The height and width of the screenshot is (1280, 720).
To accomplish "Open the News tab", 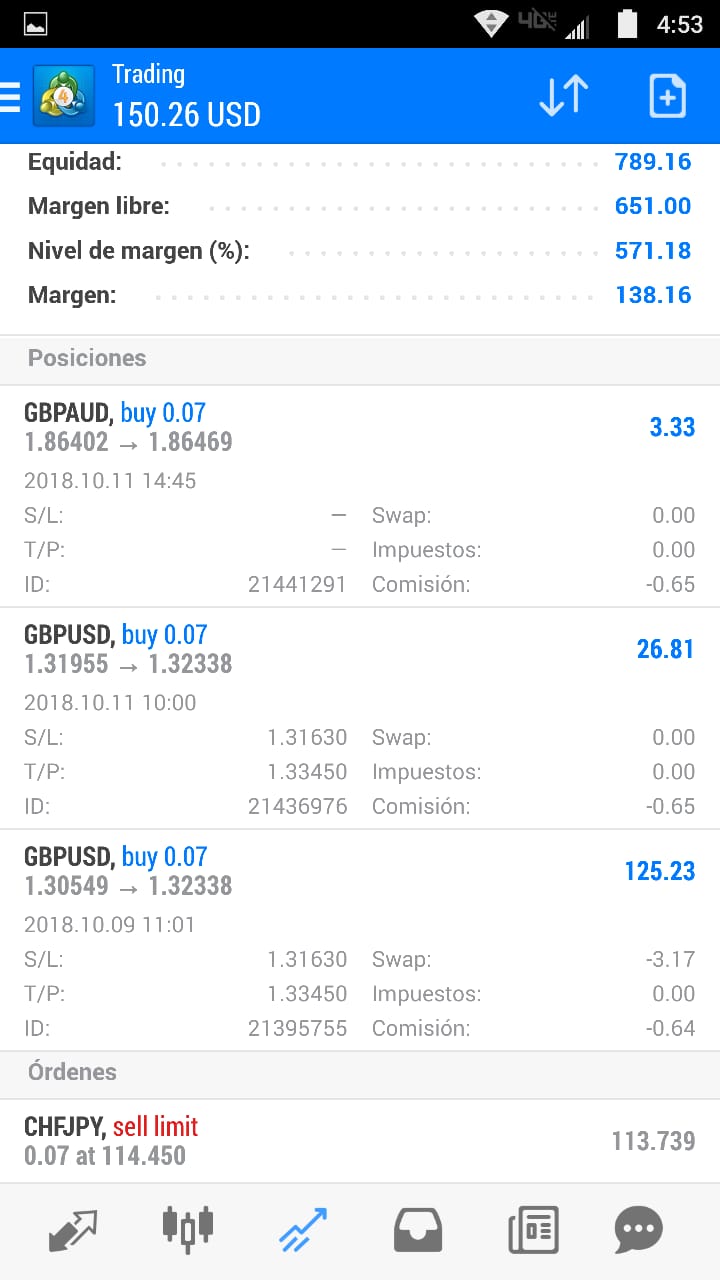I will click(532, 1230).
